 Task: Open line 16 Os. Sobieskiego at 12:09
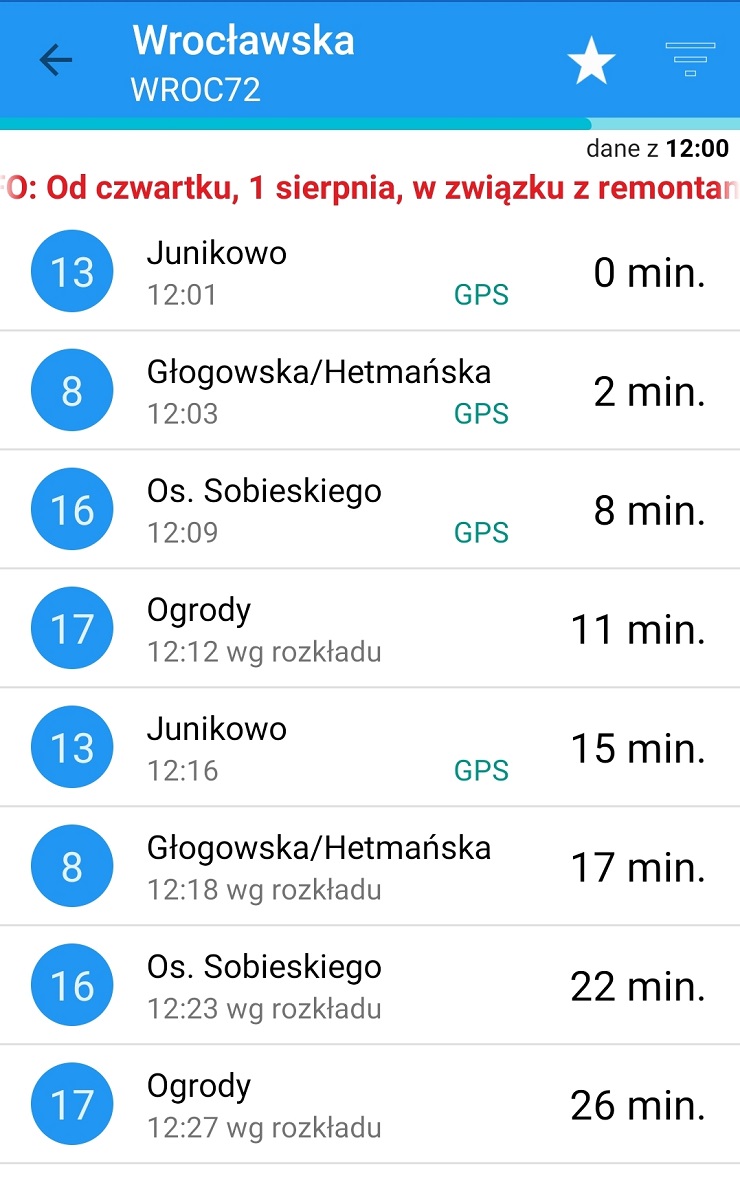pyautogui.click(x=370, y=510)
